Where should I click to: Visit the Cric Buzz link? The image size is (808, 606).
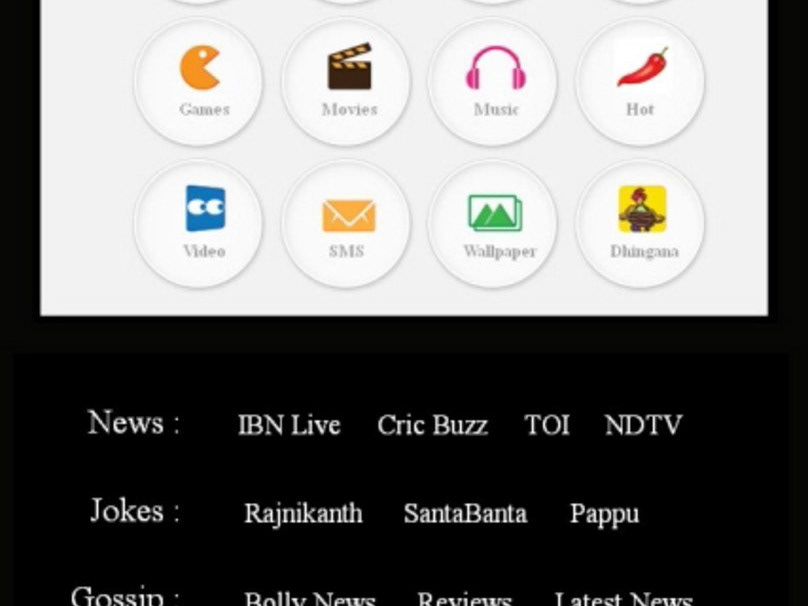[432, 425]
